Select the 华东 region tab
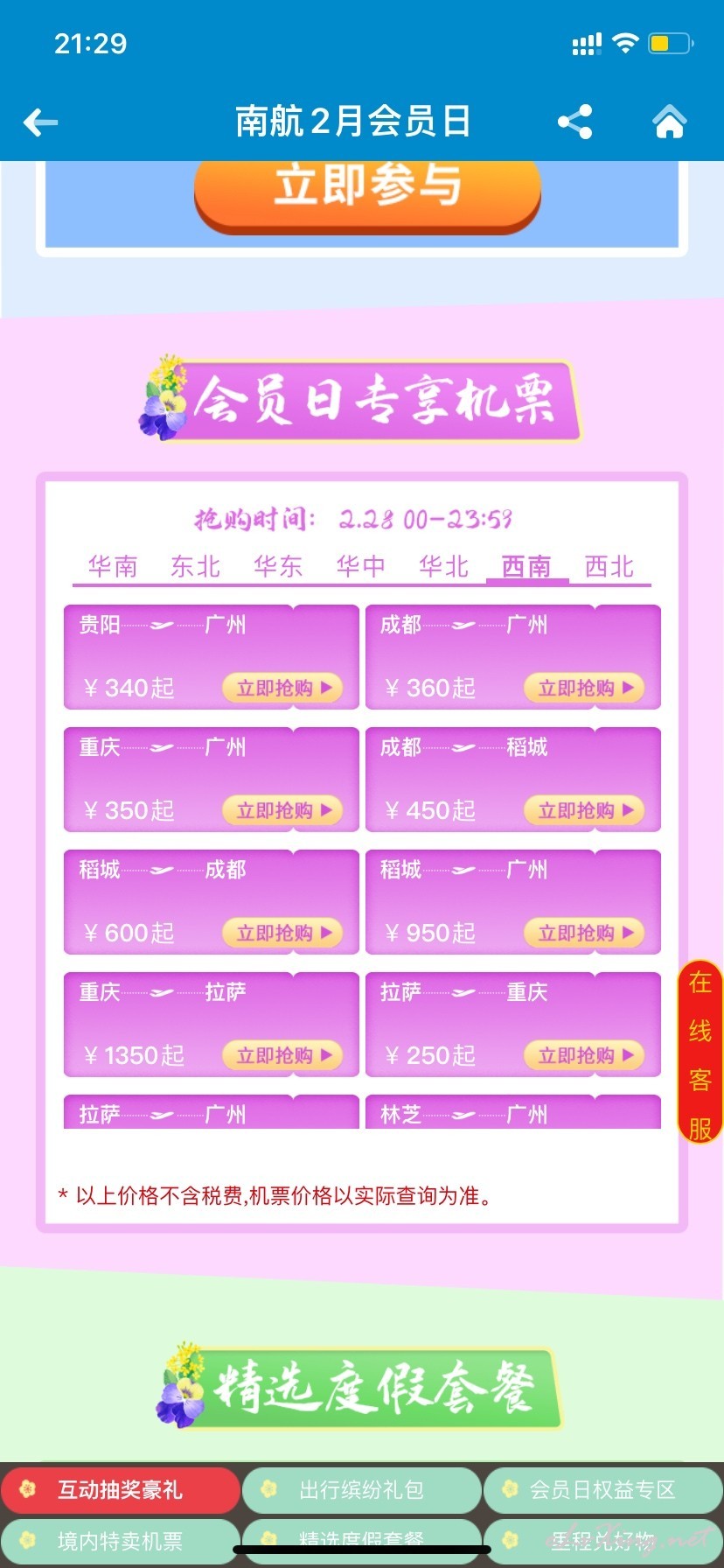The image size is (724, 1568). click(x=278, y=566)
